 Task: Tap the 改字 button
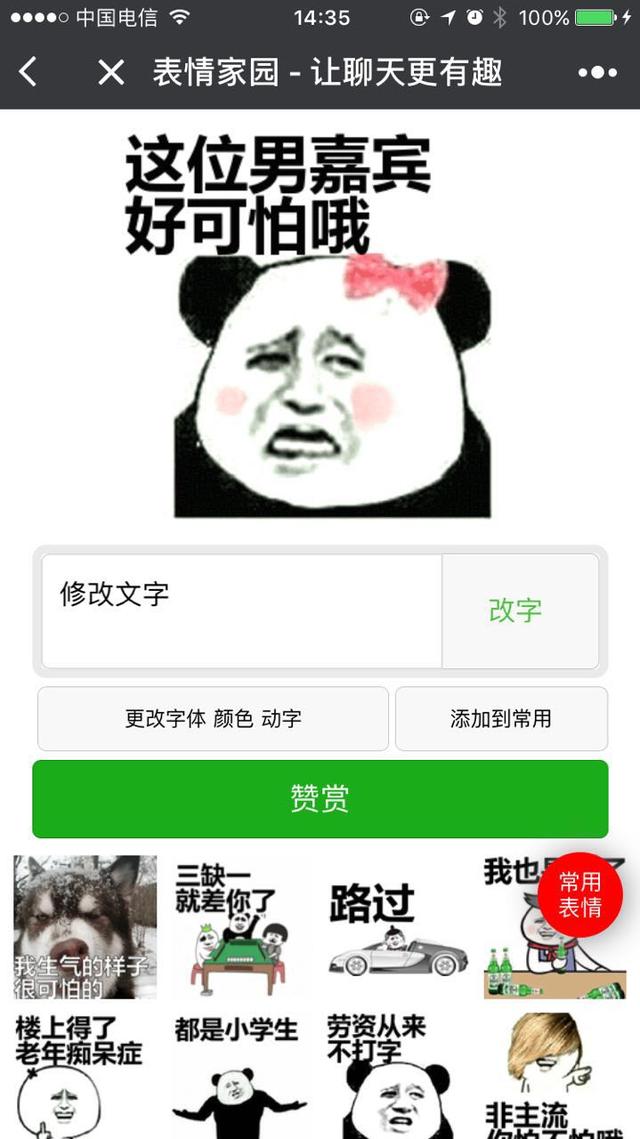(518, 610)
